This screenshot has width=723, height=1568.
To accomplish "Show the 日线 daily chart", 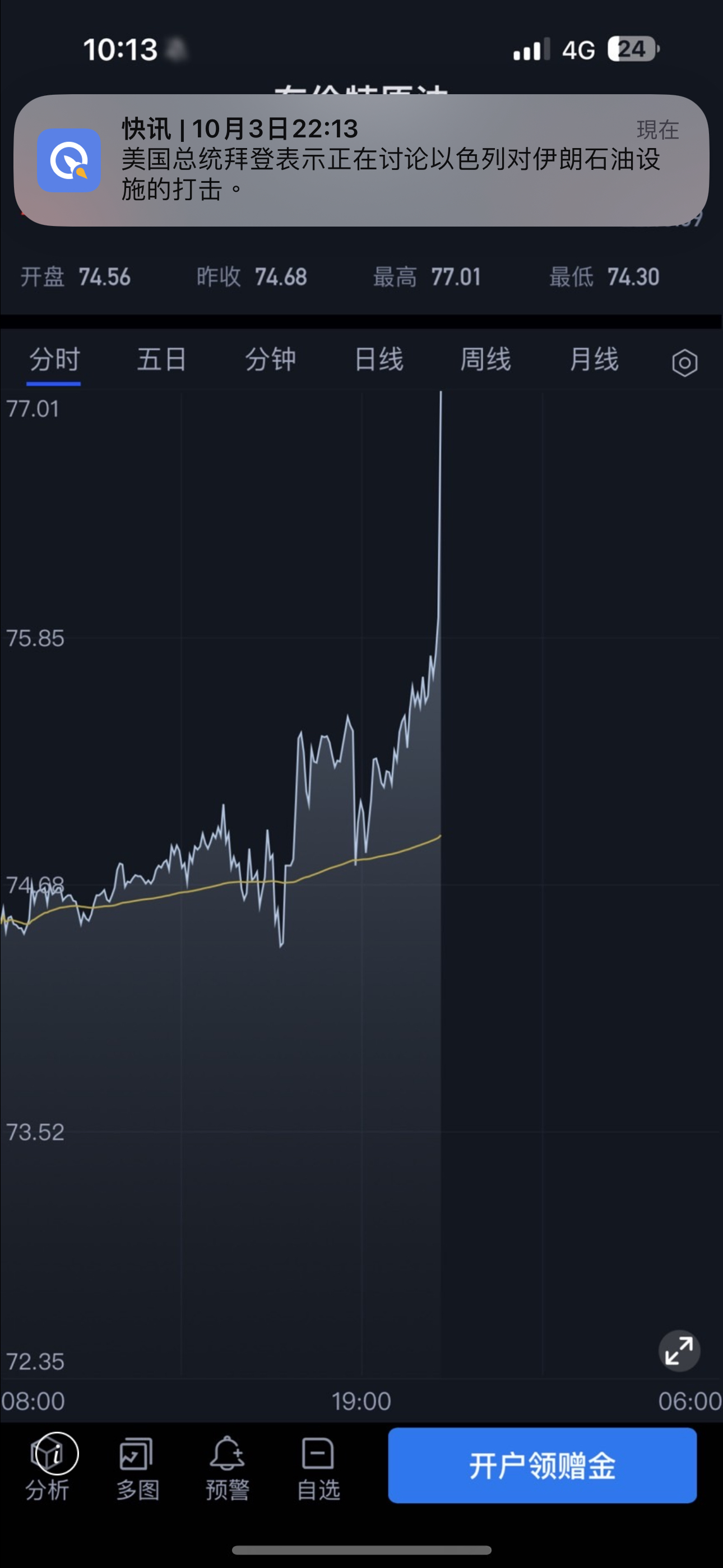I will (378, 359).
